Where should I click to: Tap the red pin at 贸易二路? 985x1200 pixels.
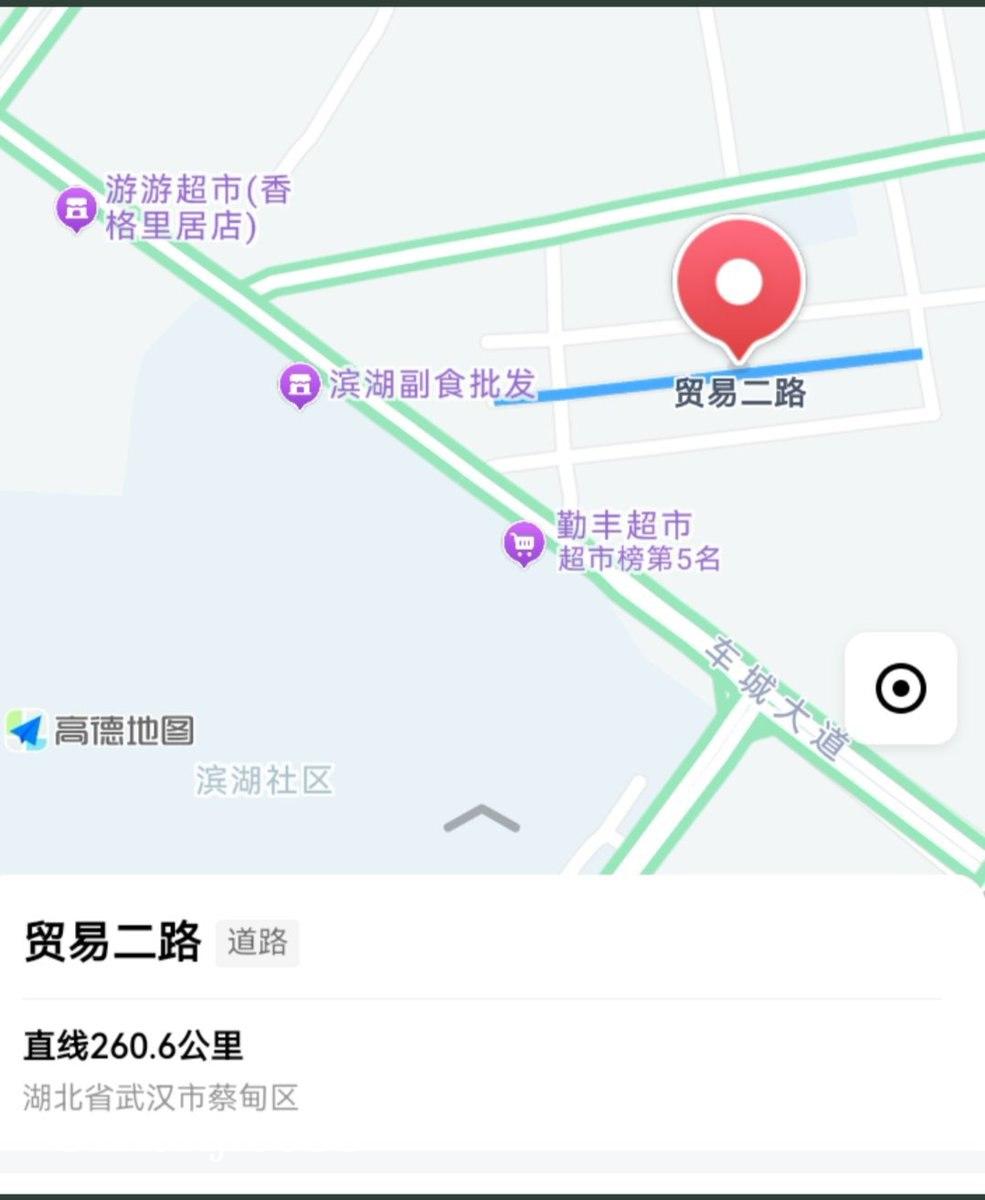pos(739,284)
